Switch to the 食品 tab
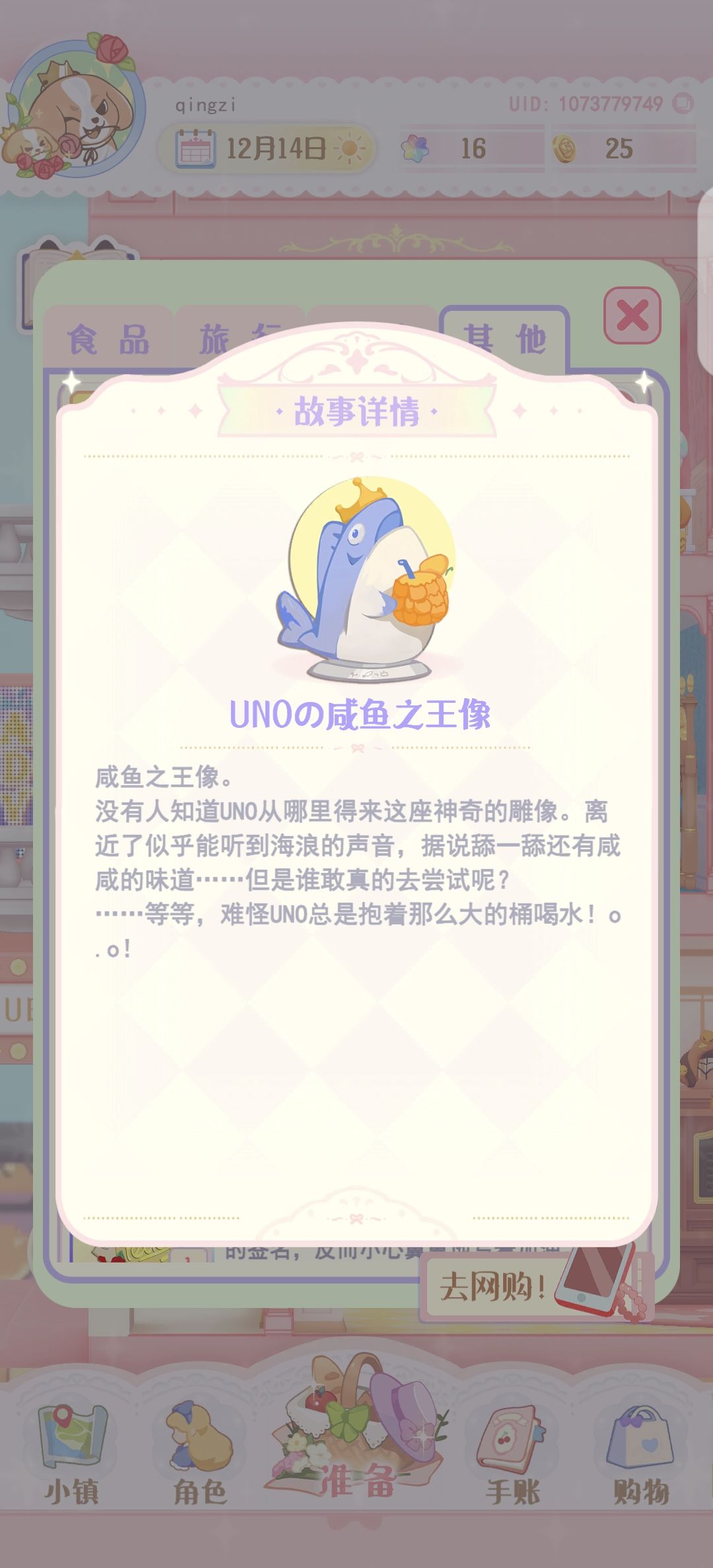The height and width of the screenshot is (1568, 713). pyautogui.click(x=108, y=339)
